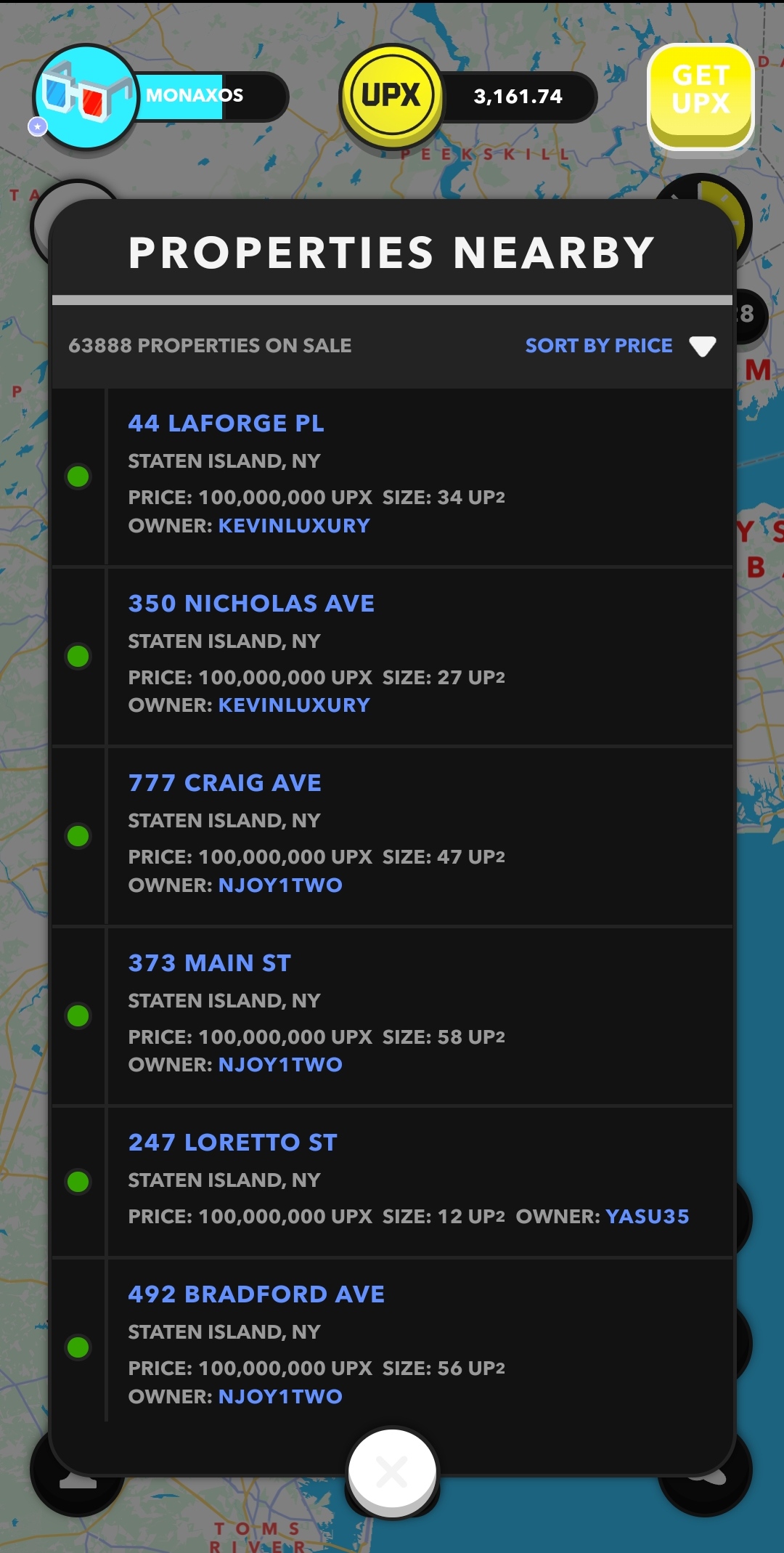The image size is (784, 1553).
Task: Close the Properties Nearby panel
Action: (392, 1472)
